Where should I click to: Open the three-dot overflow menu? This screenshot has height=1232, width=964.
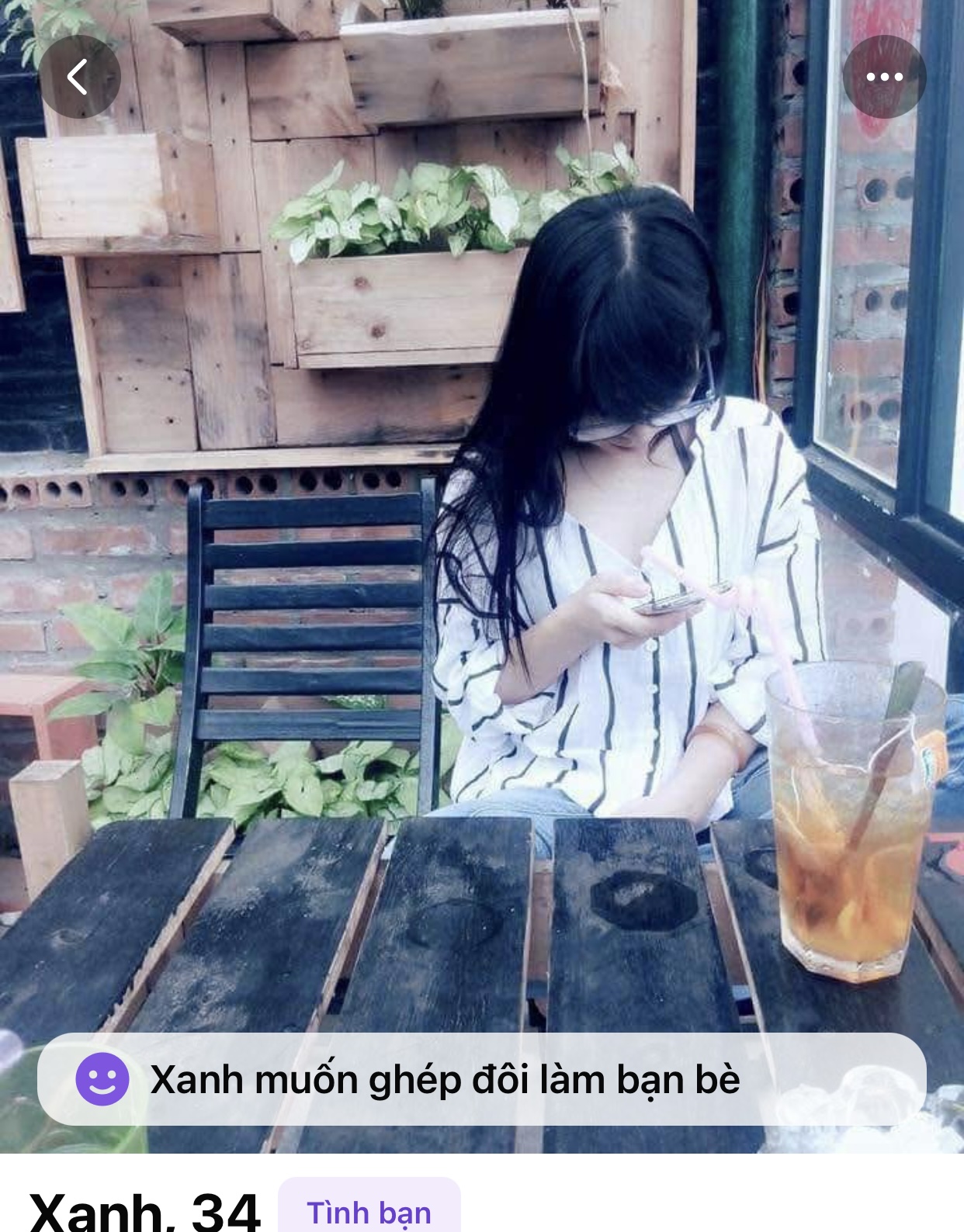884,77
